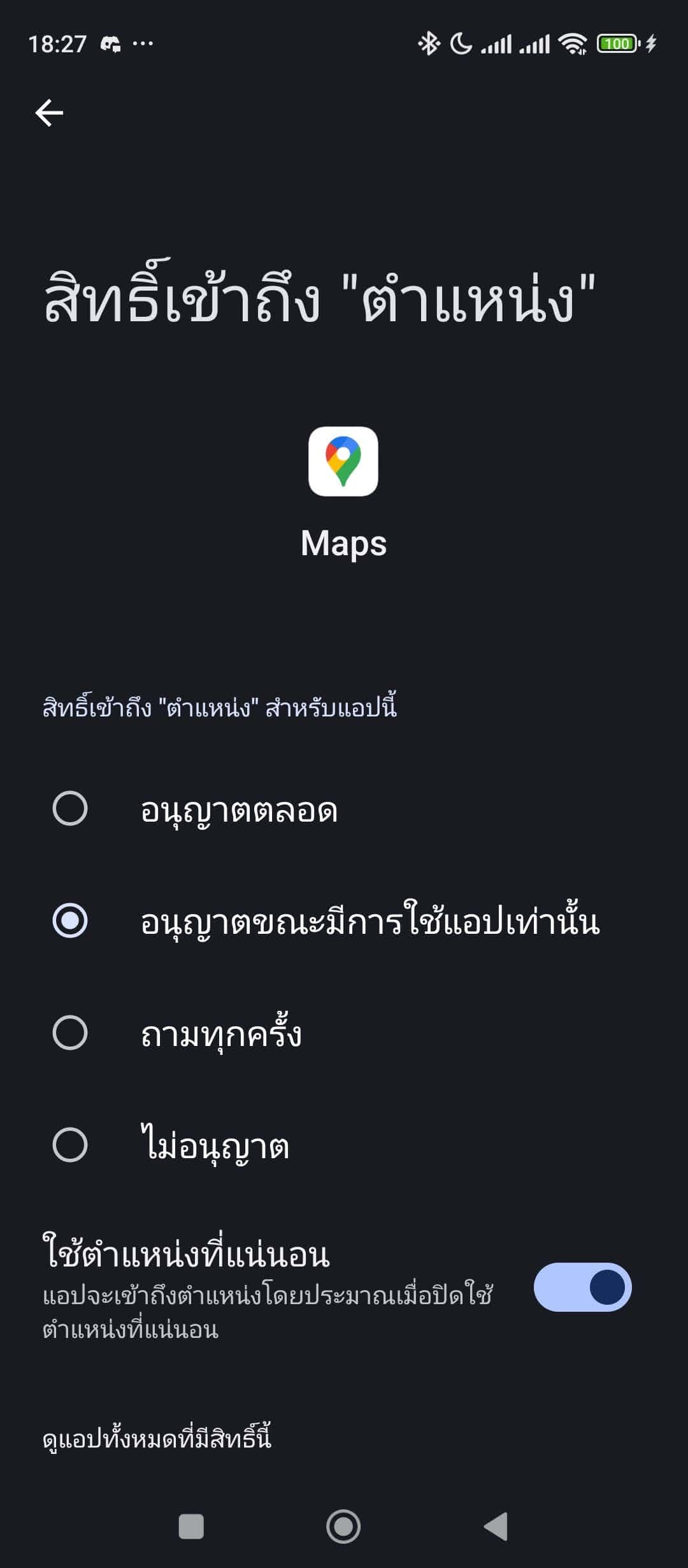The width and height of the screenshot is (688, 1568).
Task: Select "ถามทุกครั้ง" option
Action: pyautogui.click(x=70, y=1033)
